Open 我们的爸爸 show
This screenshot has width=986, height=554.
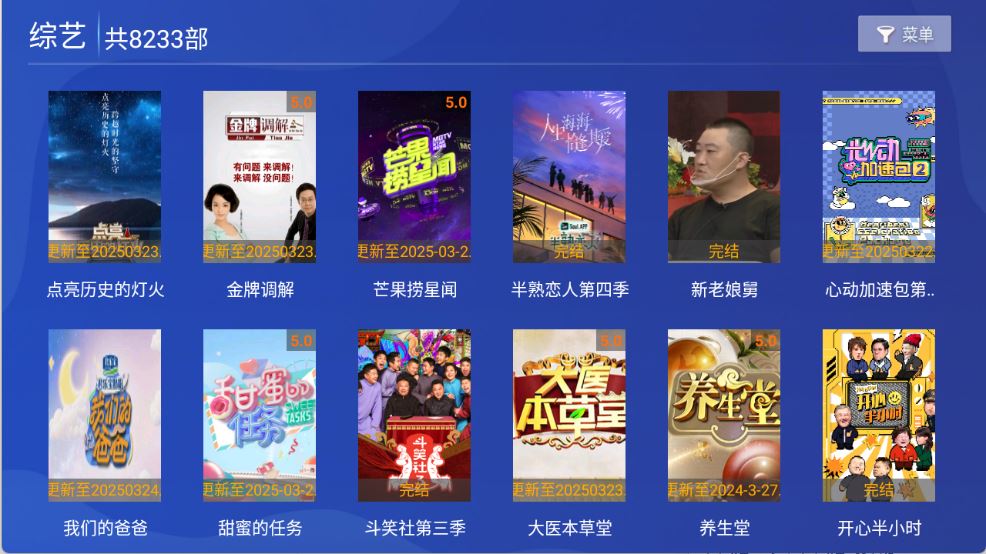coord(105,415)
